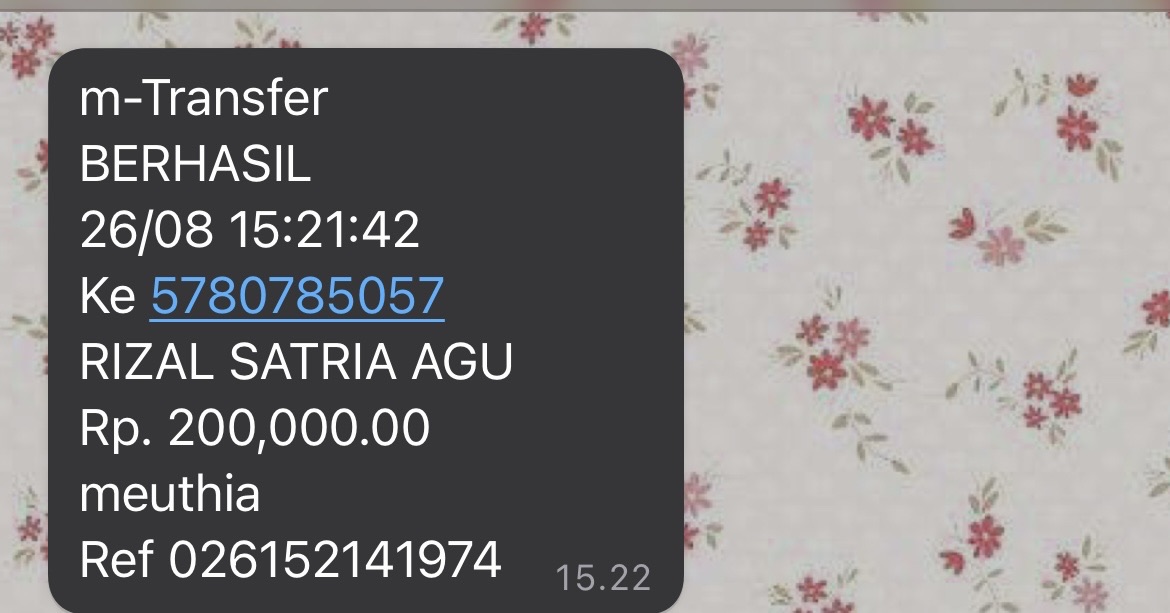1170x613 pixels.
Task: Open the linked account number 5780785057
Action: point(297,297)
